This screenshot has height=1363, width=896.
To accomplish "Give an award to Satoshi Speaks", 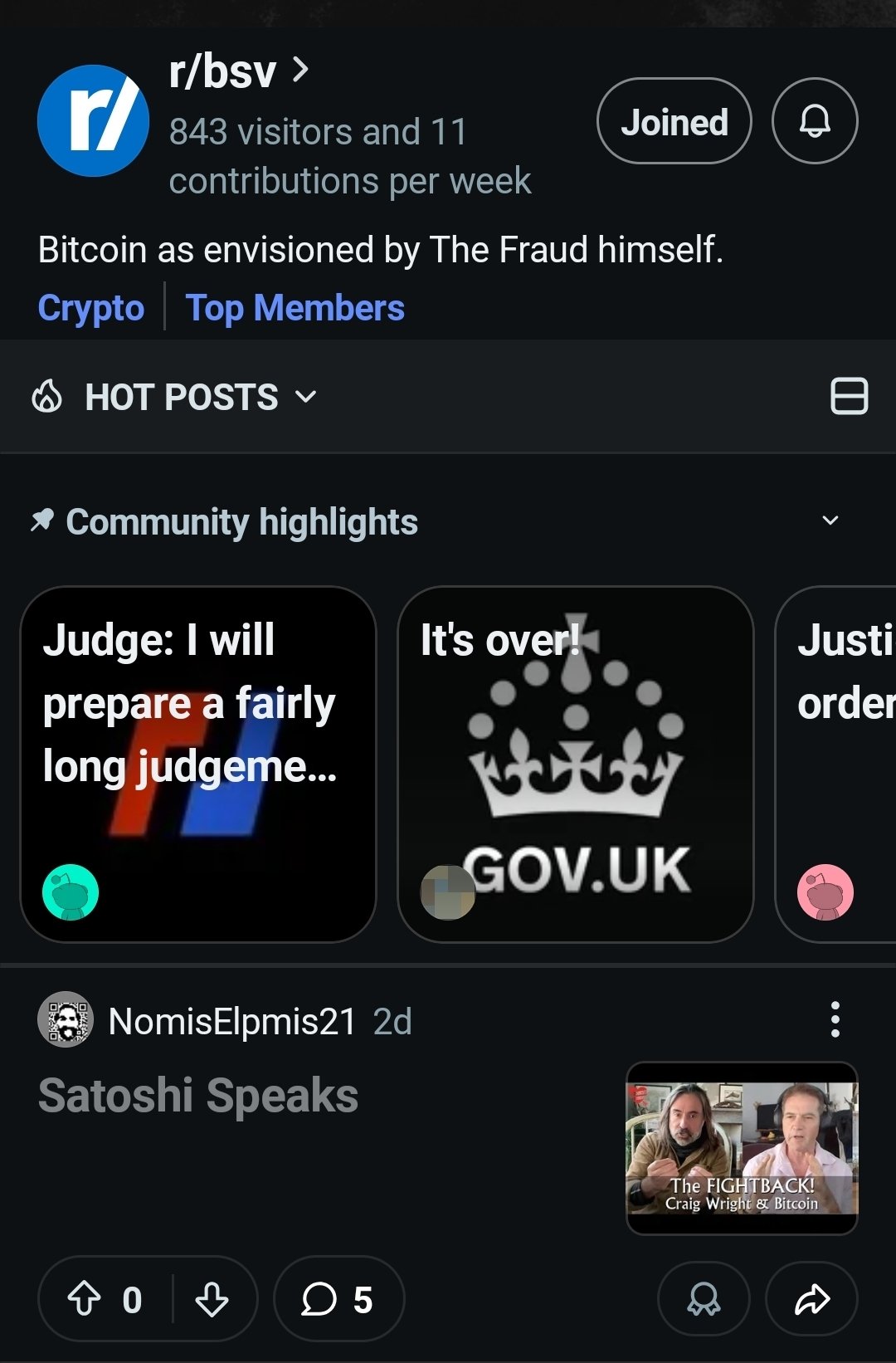I will (x=704, y=1299).
